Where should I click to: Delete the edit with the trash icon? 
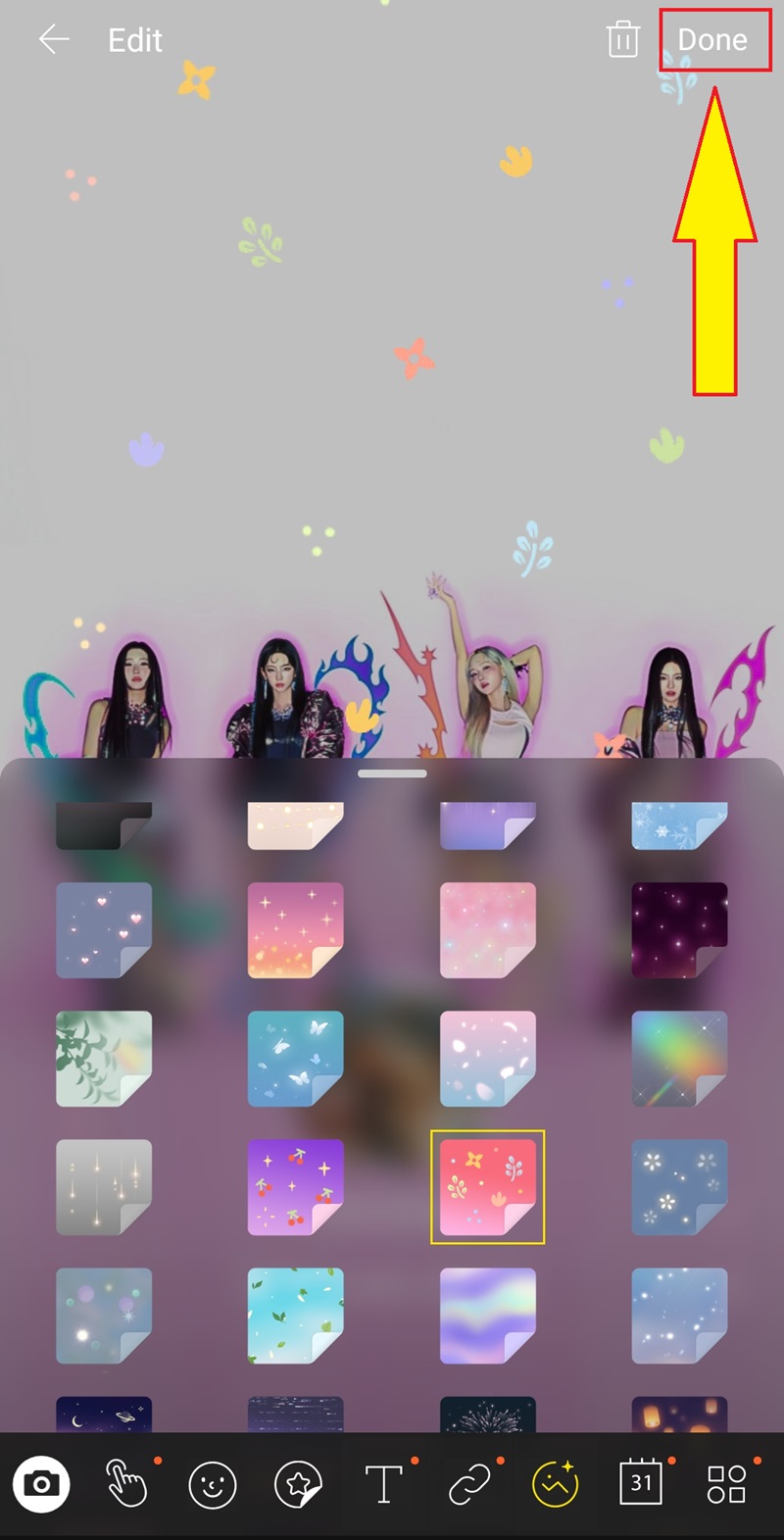tap(622, 40)
